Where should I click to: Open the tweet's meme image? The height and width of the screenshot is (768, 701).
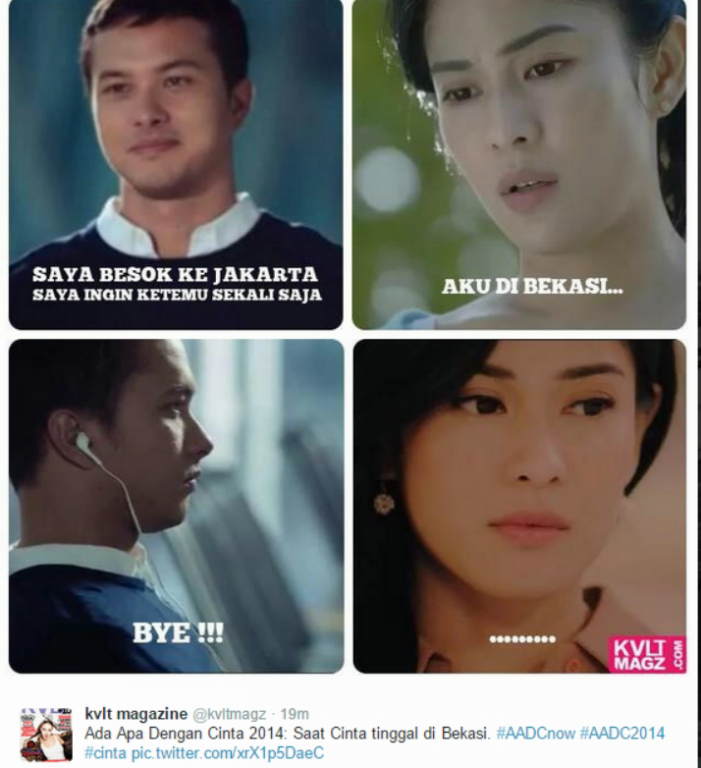click(x=348, y=335)
